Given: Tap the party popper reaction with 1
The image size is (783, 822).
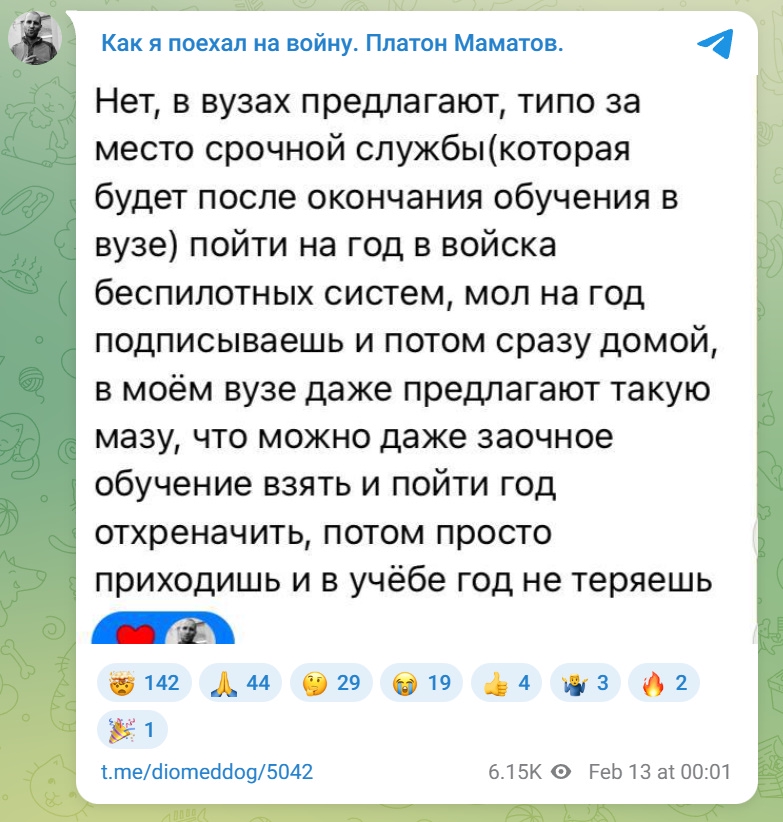Looking at the screenshot, I should [x=131, y=730].
